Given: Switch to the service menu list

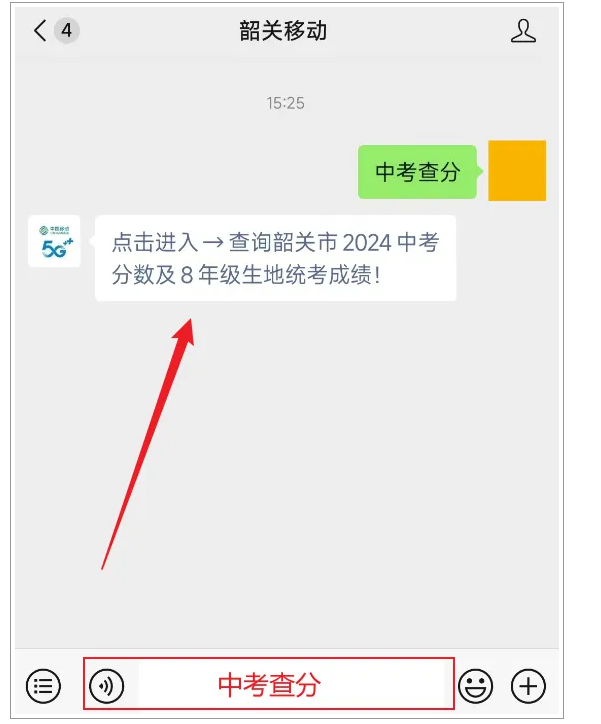Looking at the screenshot, I should (x=43, y=686).
